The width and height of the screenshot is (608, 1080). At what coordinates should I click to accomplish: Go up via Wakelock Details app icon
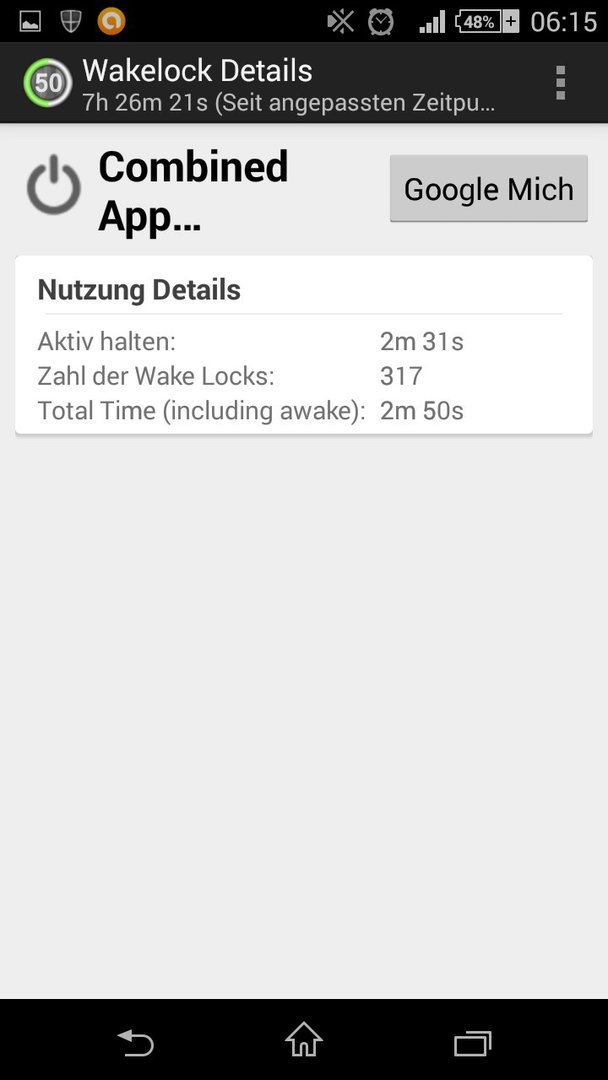tap(48, 83)
